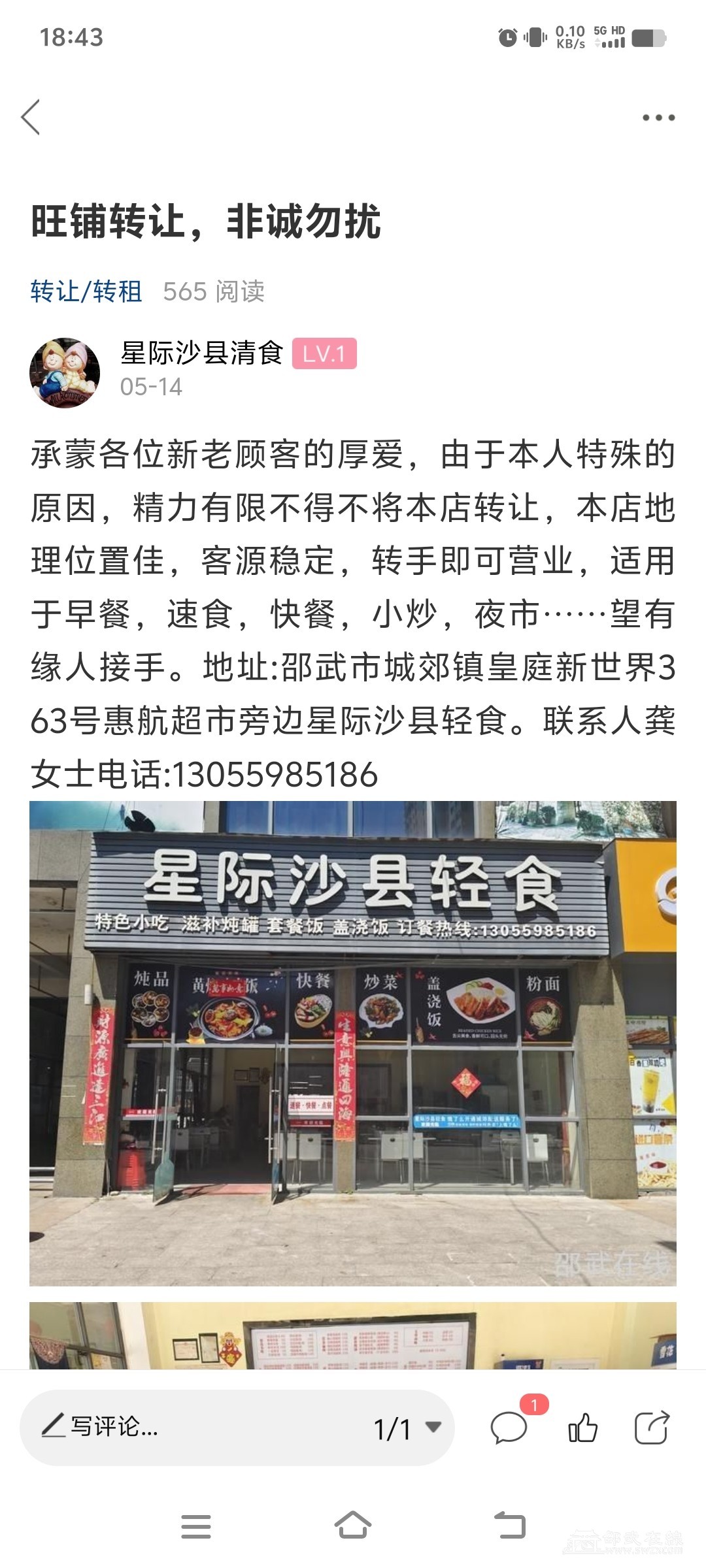
Task: Share this post
Action: [x=652, y=1427]
